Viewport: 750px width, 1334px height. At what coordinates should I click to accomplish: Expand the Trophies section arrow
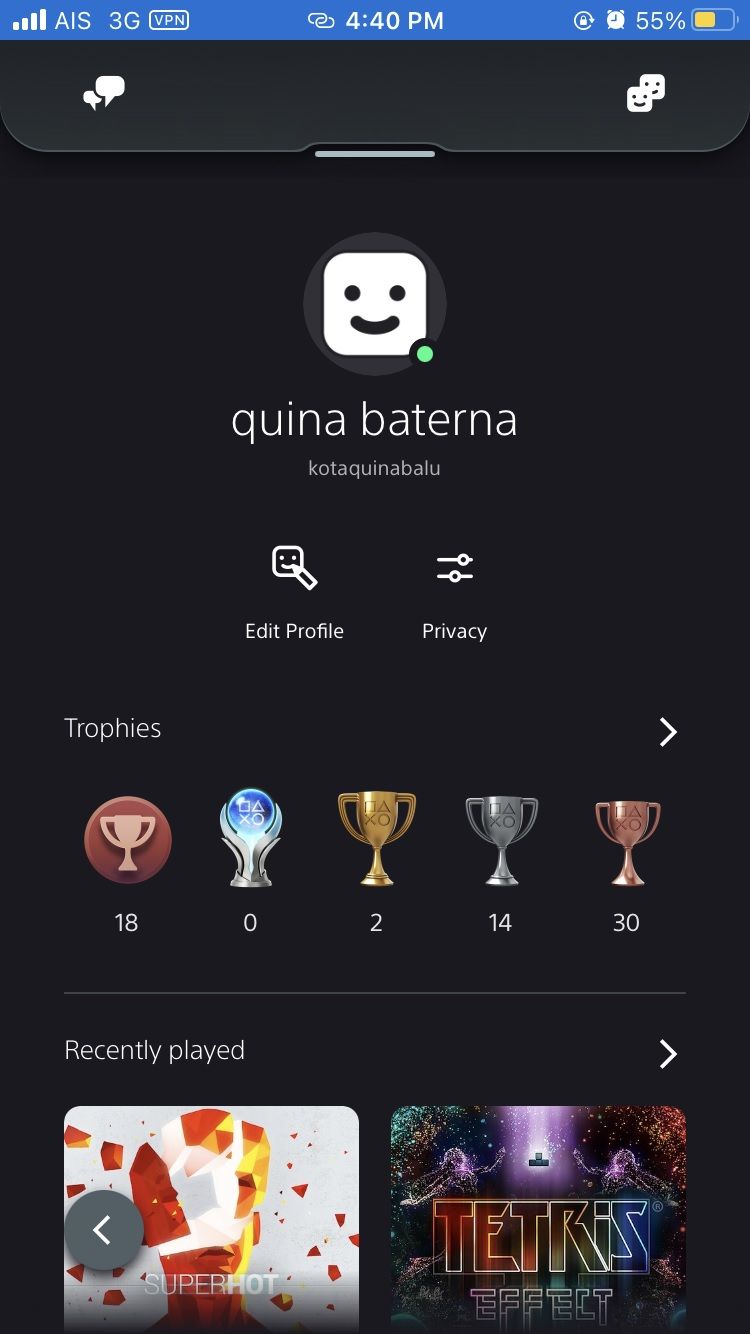[x=668, y=732]
